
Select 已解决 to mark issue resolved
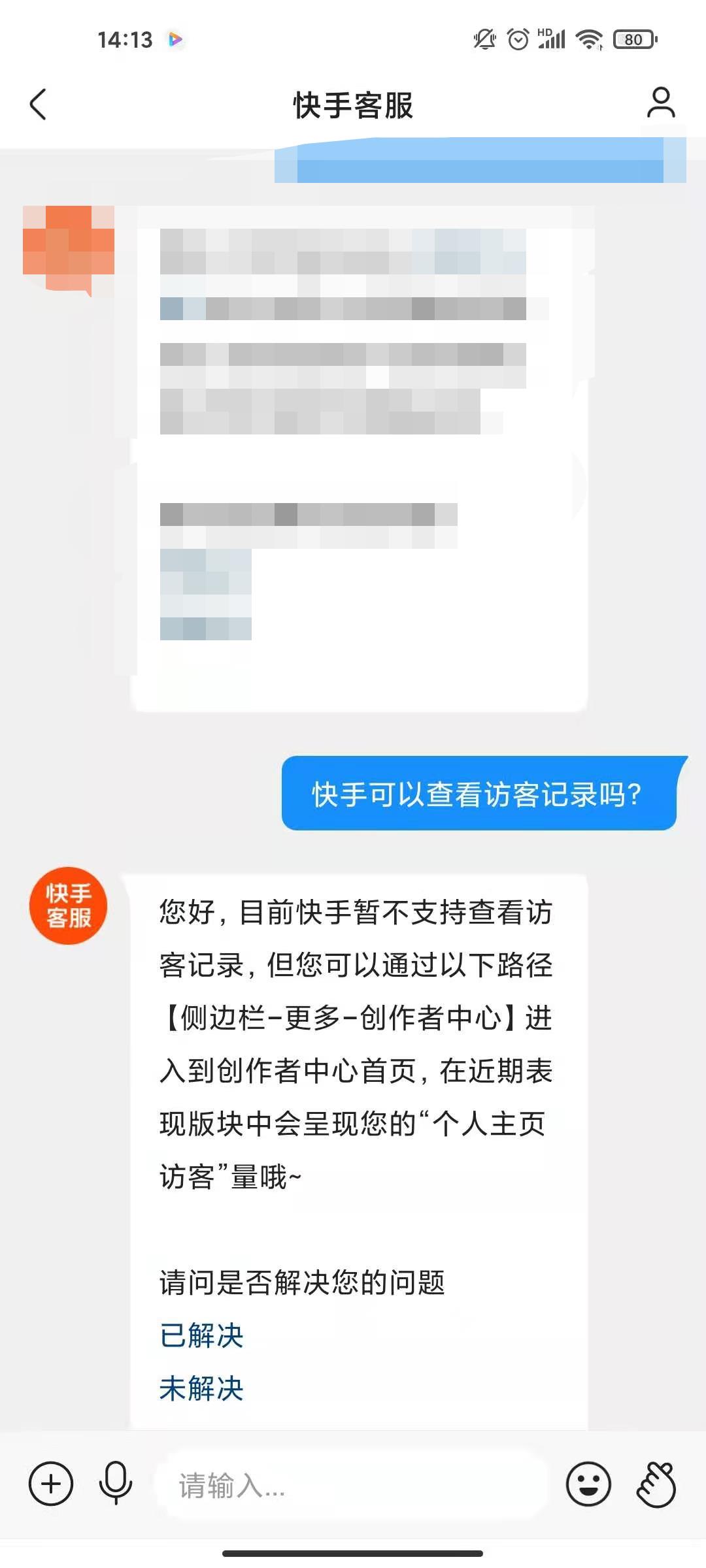click(201, 1335)
